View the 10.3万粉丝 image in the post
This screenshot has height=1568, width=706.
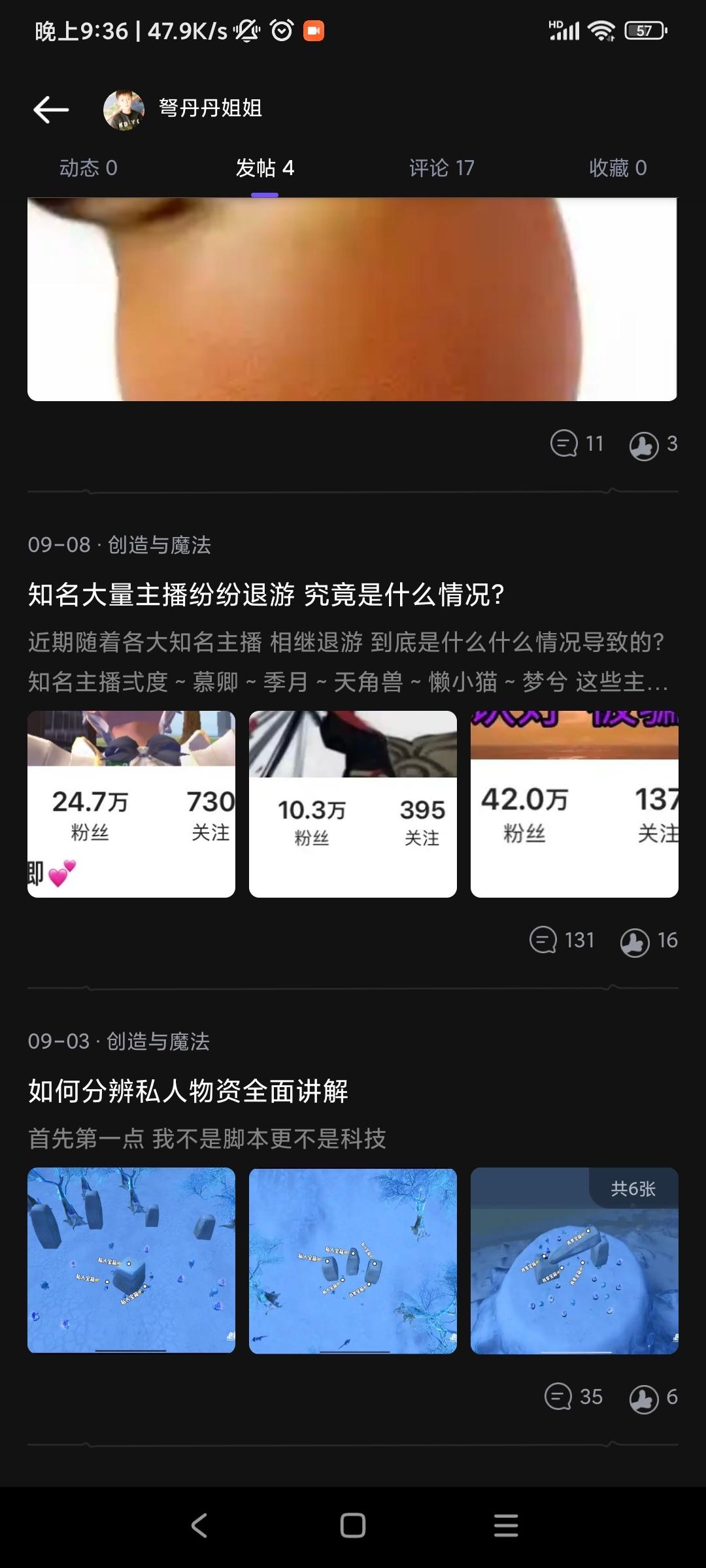(x=353, y=804)
